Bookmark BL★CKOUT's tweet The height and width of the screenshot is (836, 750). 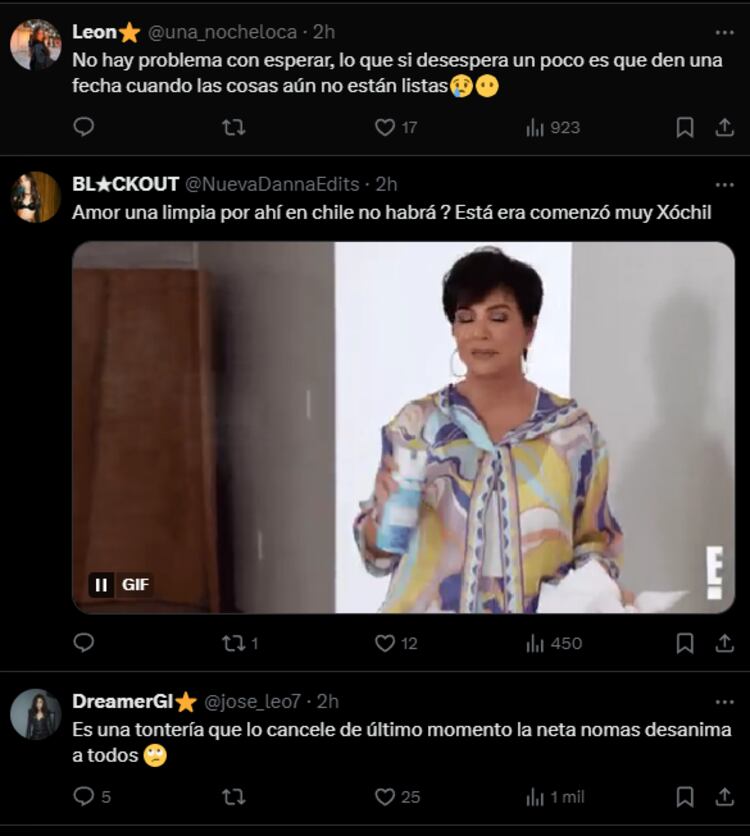pos(685,643)
